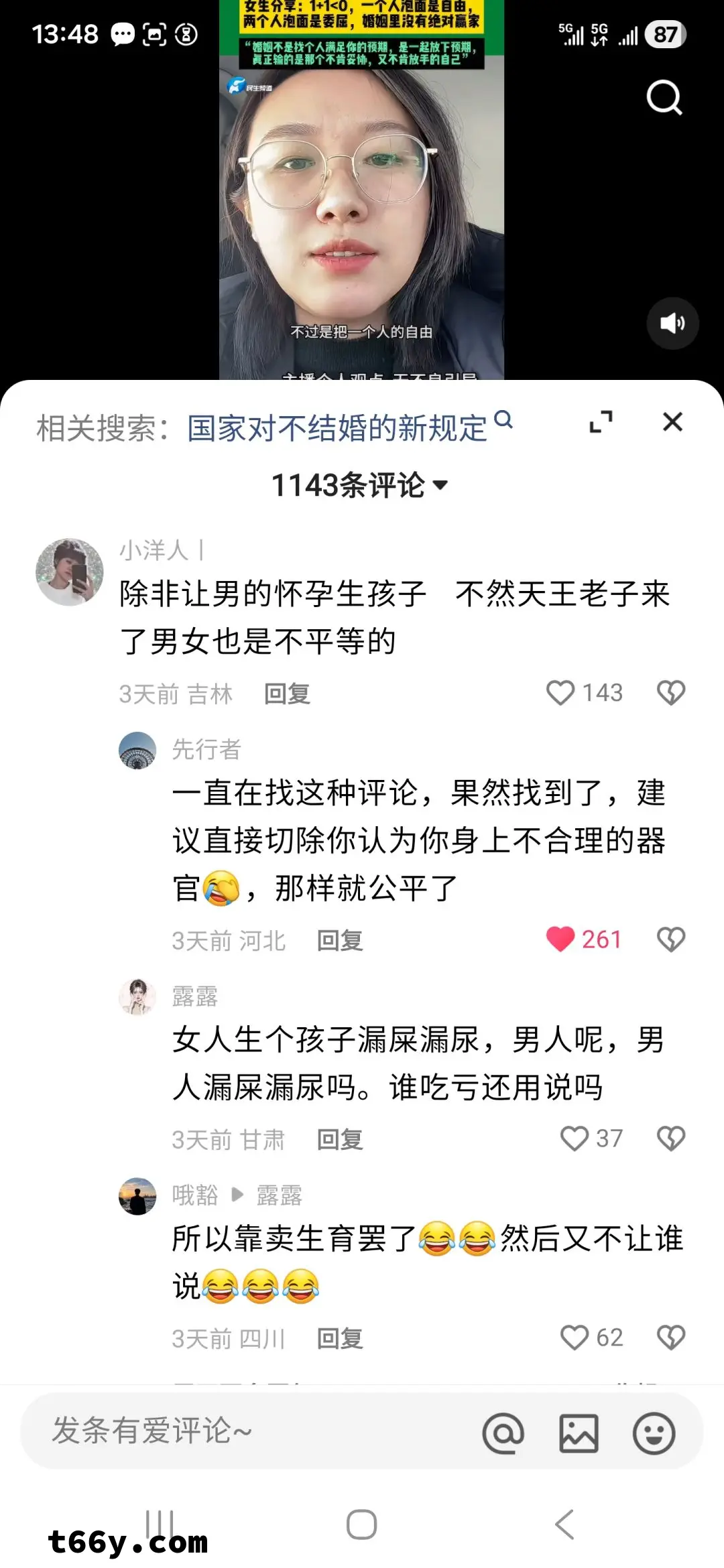This screenshot has height=1568, width=724.
Task: Open the emoji picker
Action: (x=654, y=1433)
